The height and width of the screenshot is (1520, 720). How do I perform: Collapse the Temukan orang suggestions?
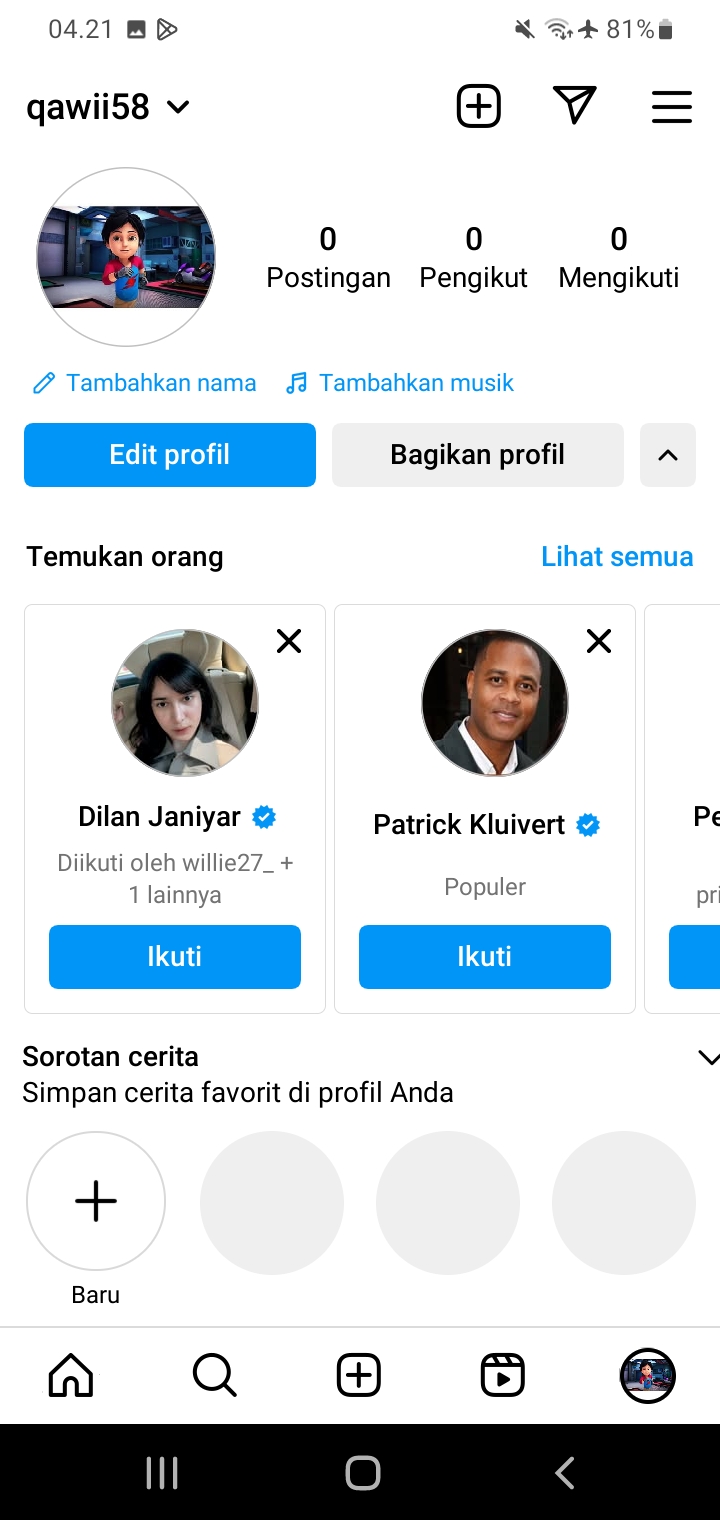coord(667,455)
